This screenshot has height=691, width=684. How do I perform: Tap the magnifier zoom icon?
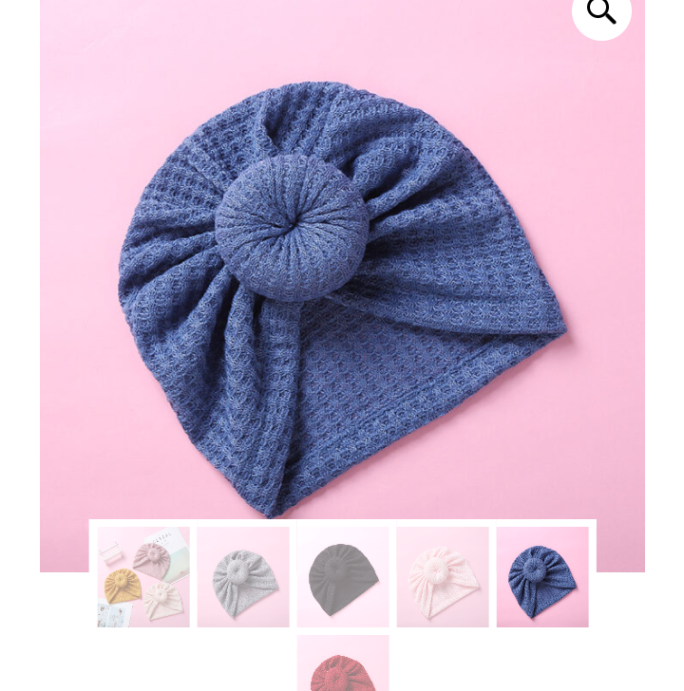[601, 12]
